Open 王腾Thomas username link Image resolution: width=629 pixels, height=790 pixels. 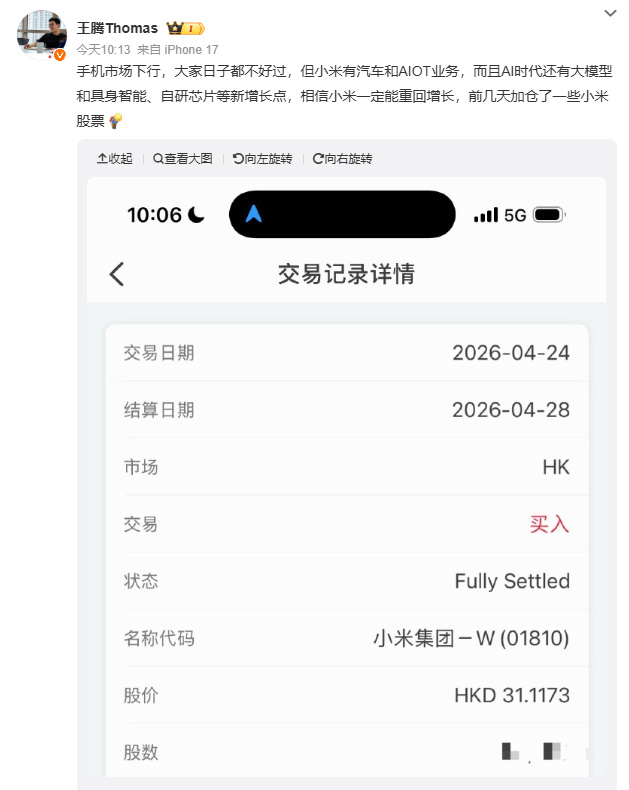point(117,28)
